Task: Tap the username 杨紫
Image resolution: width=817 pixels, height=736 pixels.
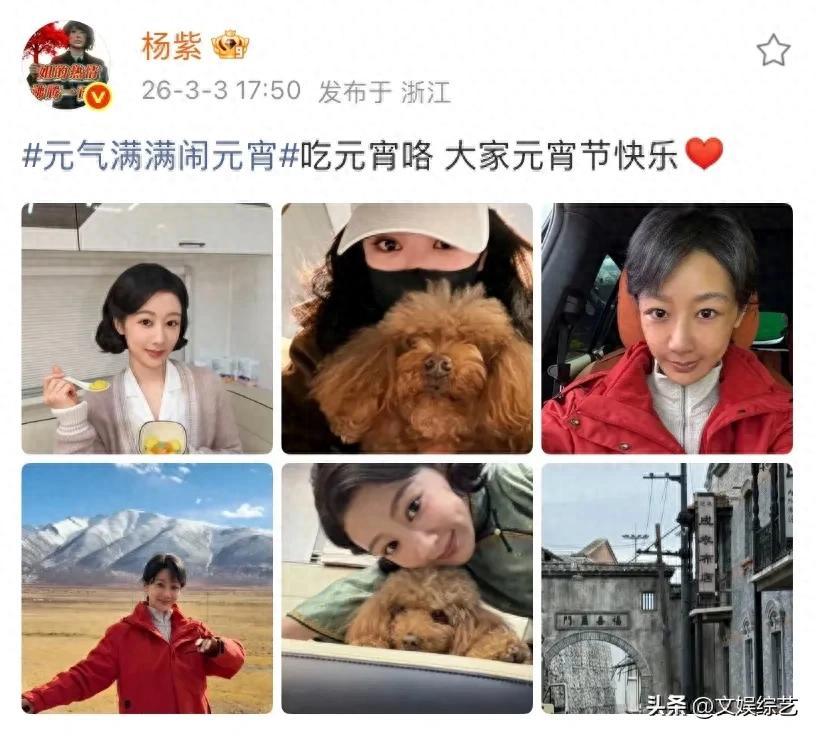Action: pos(171,46)
